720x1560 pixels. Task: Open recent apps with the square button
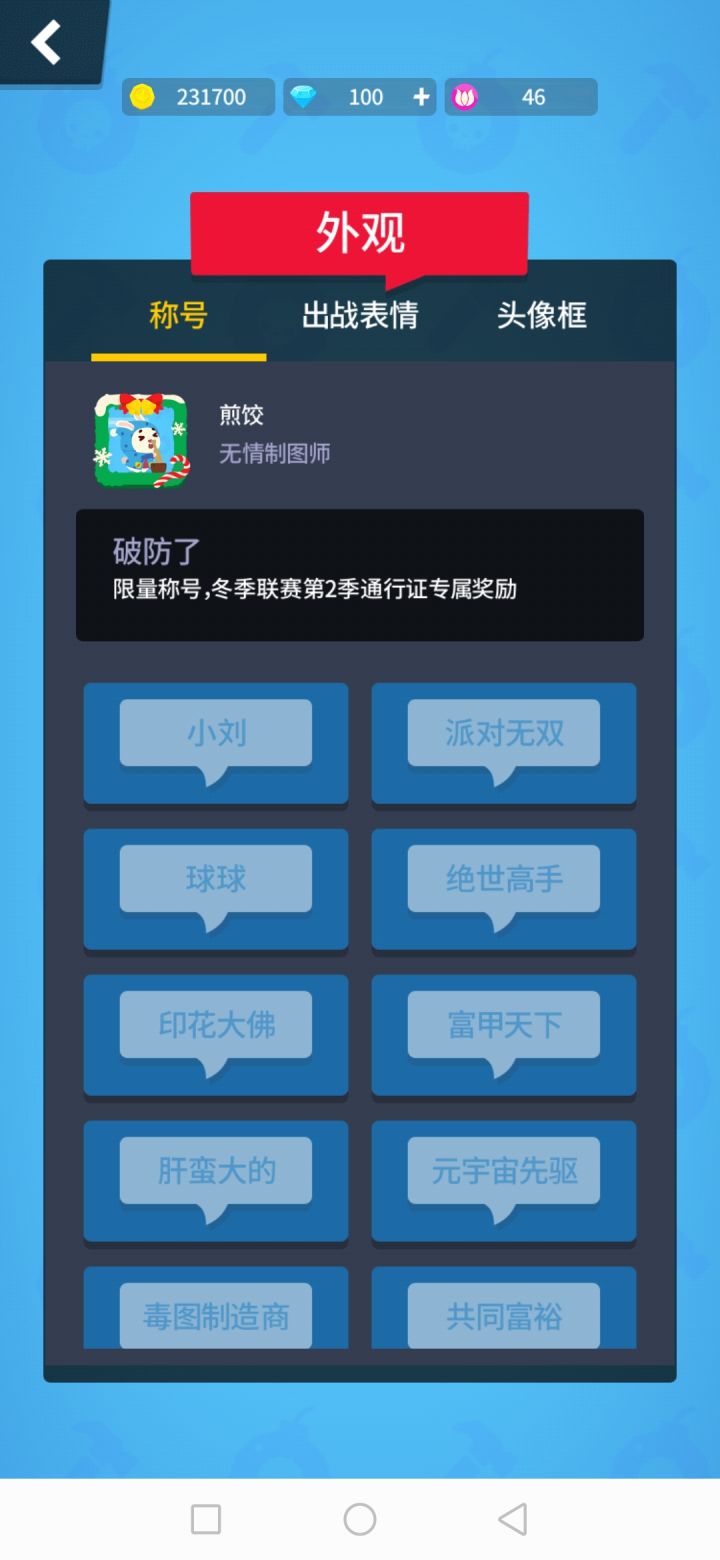[205, 1519]
